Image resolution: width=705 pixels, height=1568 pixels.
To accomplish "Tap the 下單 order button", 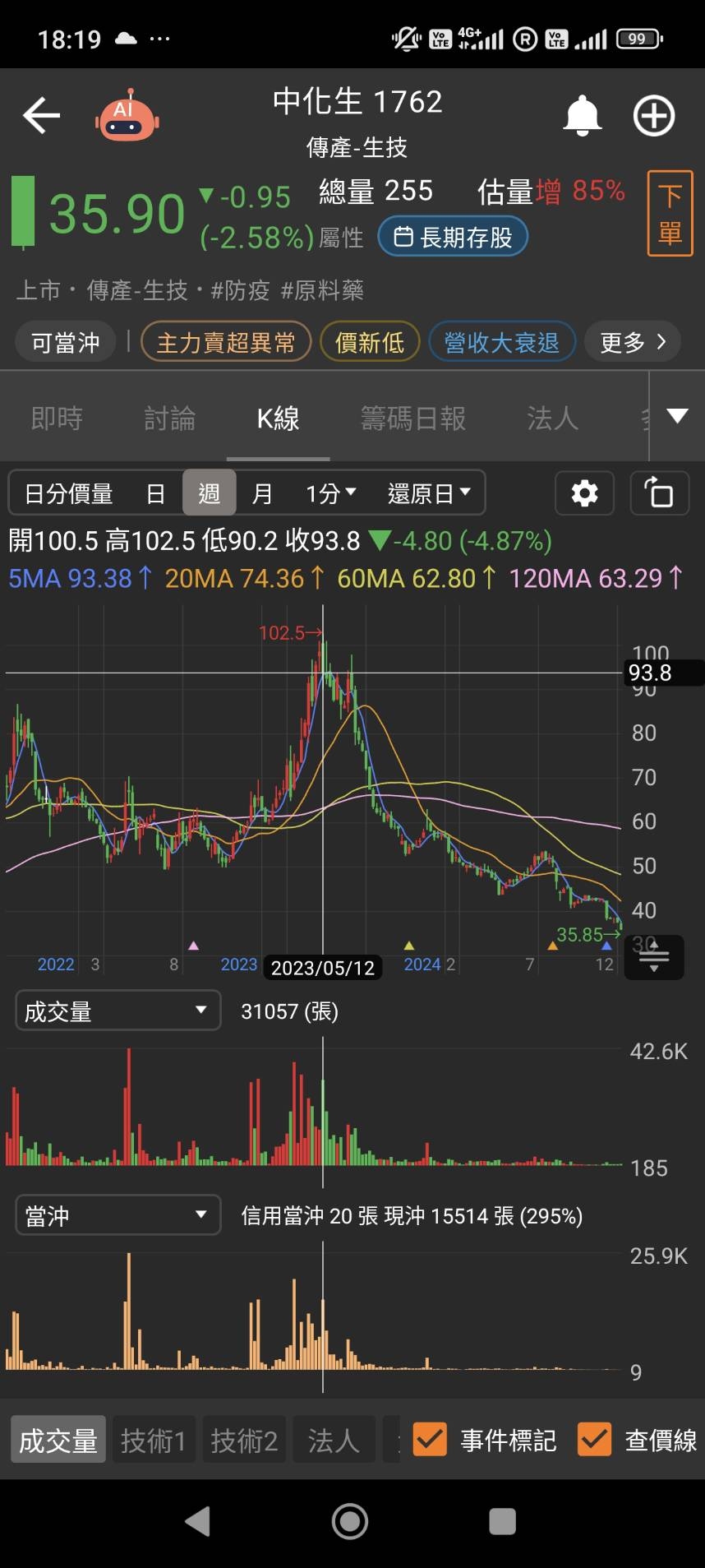I will click(x=670, y=214).
